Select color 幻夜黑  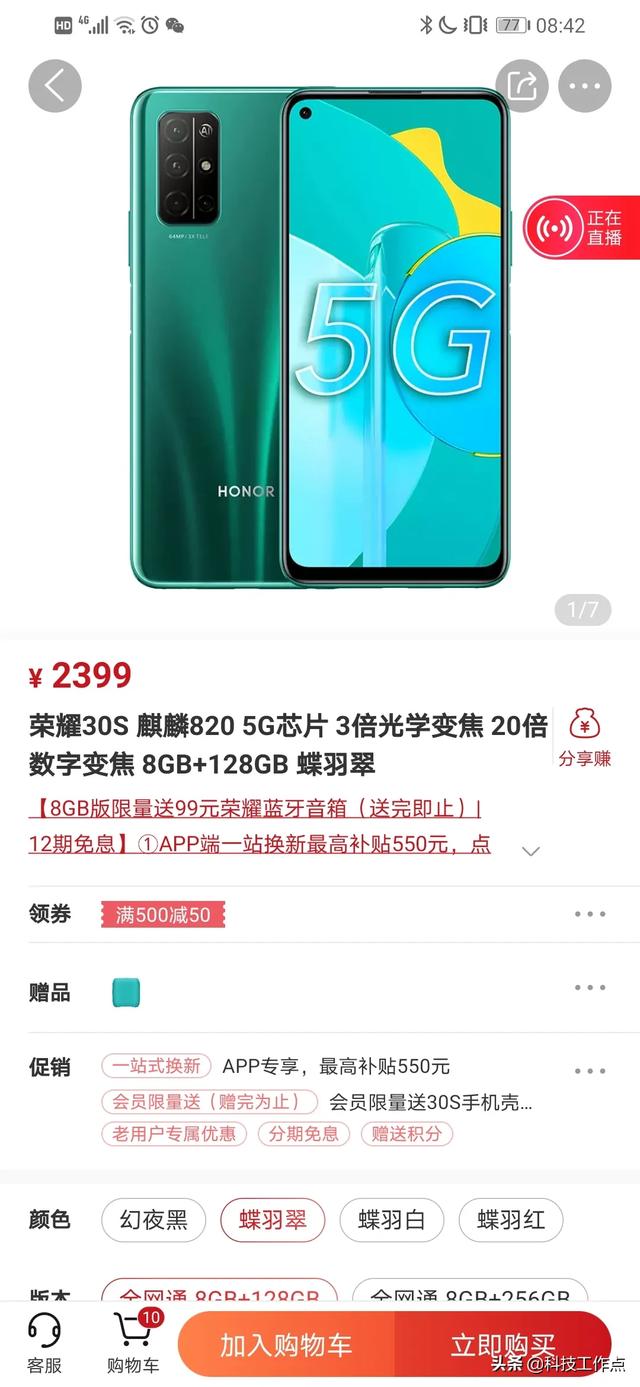pos(154,1220)
